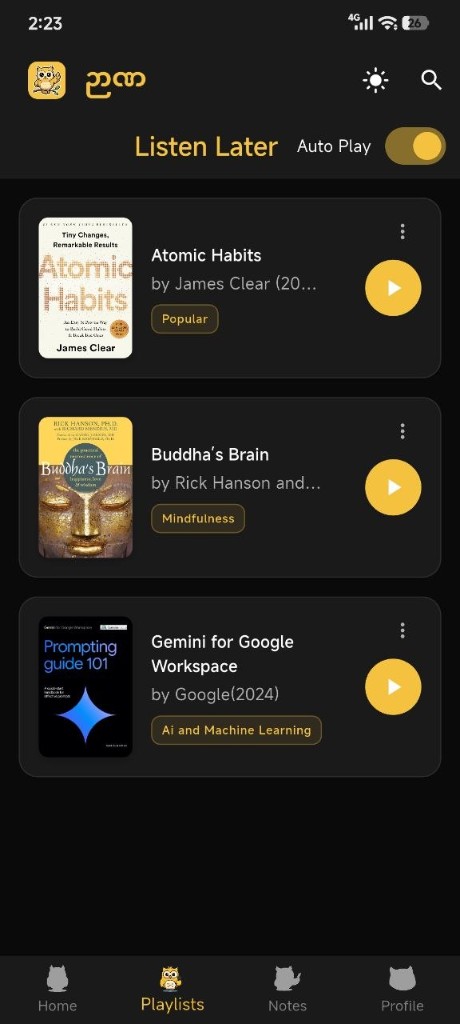Select the Popular tag chip
The height and width of the screenshot is (1024, 460).
pos(185,319)
